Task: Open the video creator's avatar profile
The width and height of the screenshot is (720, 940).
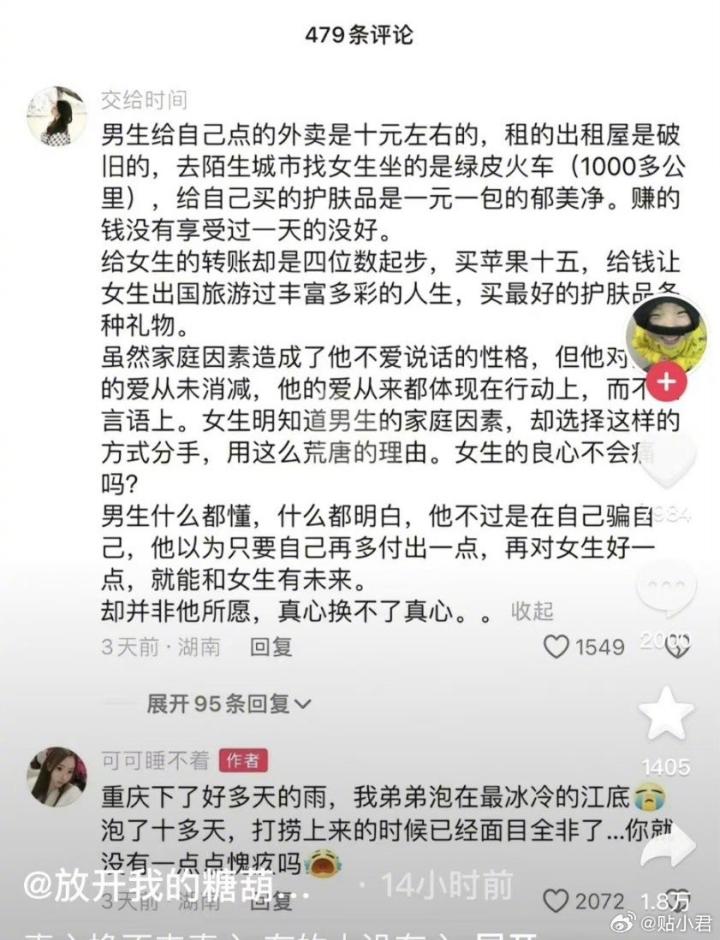Action: [667, 335]
